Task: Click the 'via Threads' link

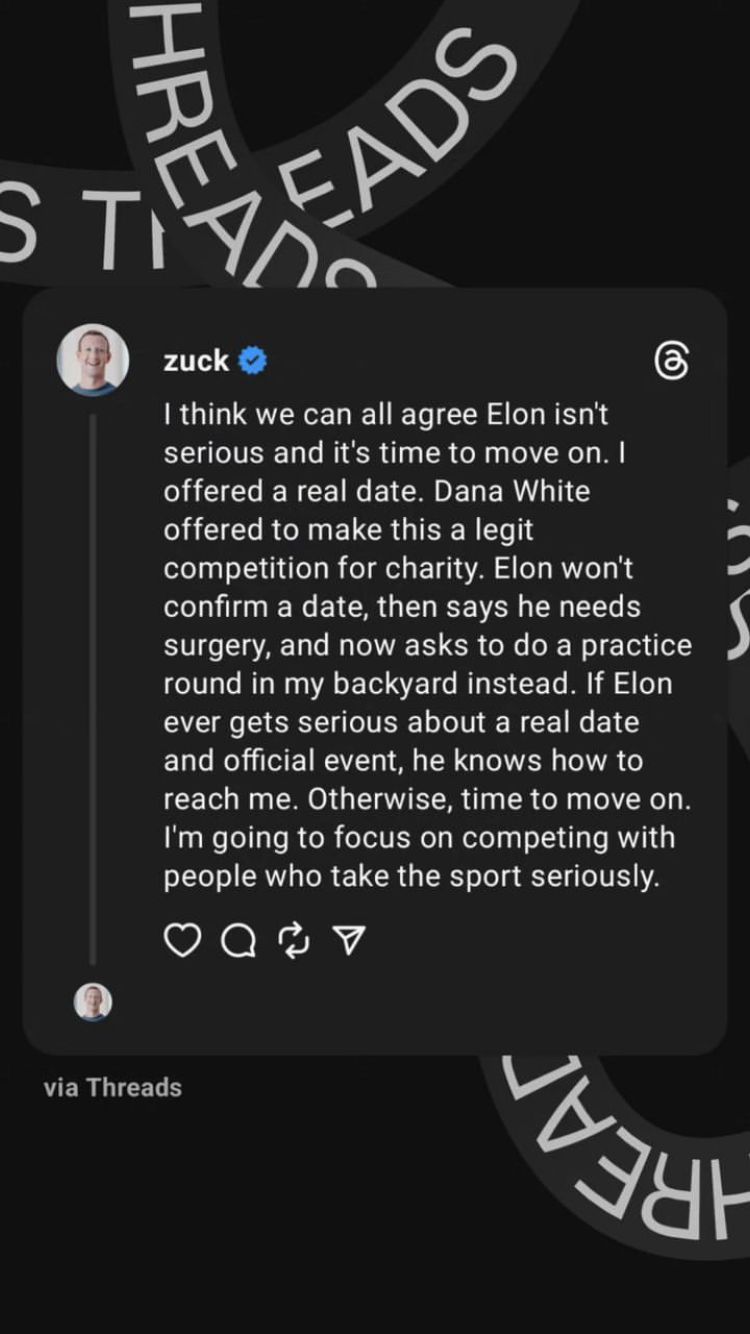Action: 112,1087
